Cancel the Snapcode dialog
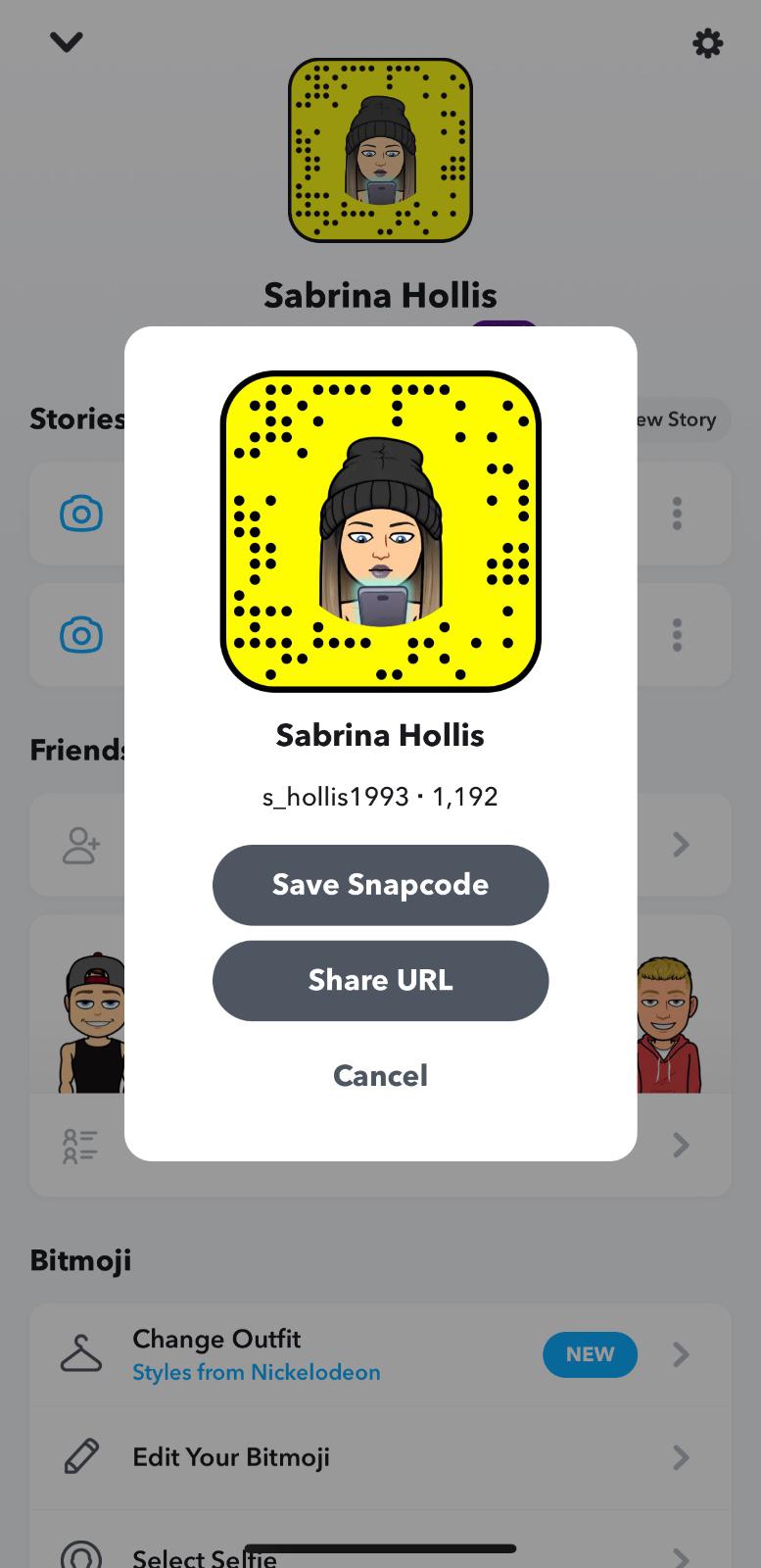 coord(380,1076)
